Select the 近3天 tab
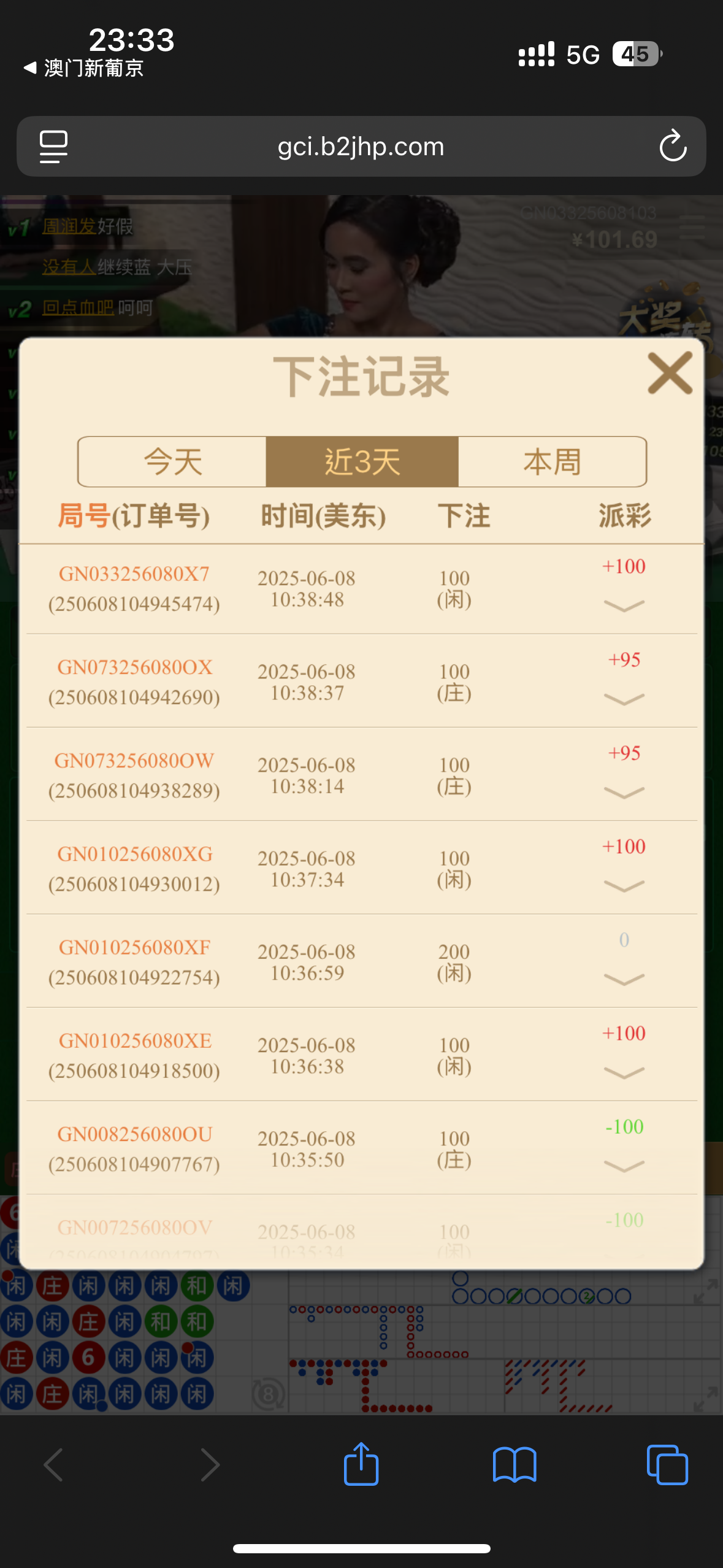 362,461
